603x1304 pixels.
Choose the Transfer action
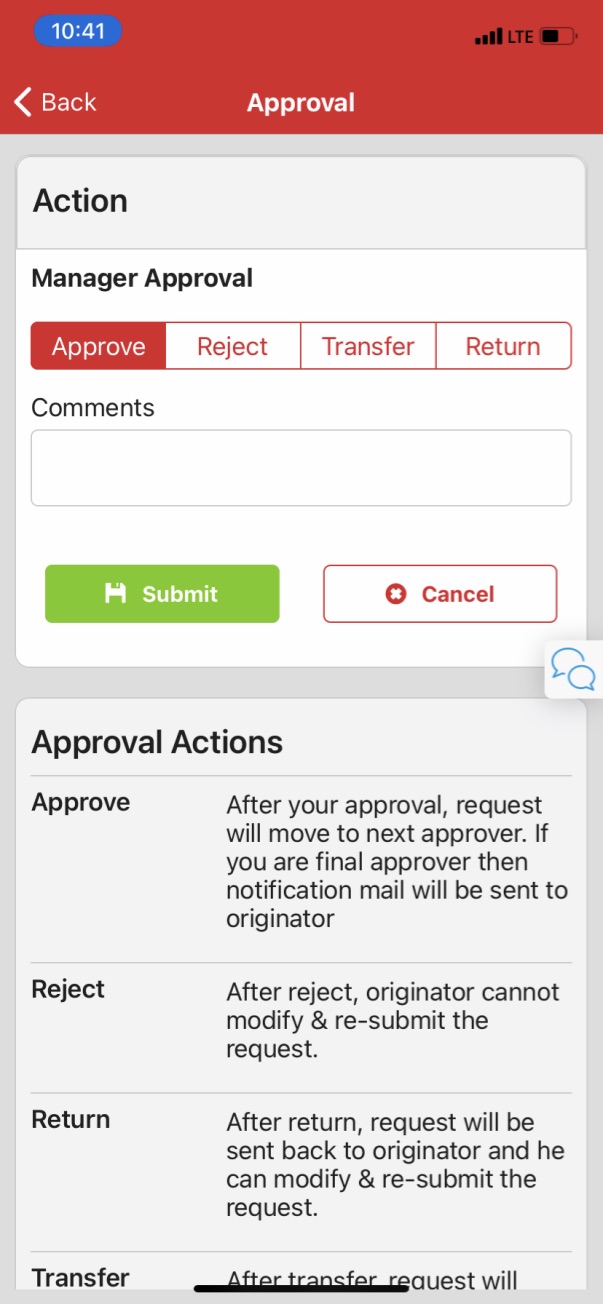coord(368,347)
